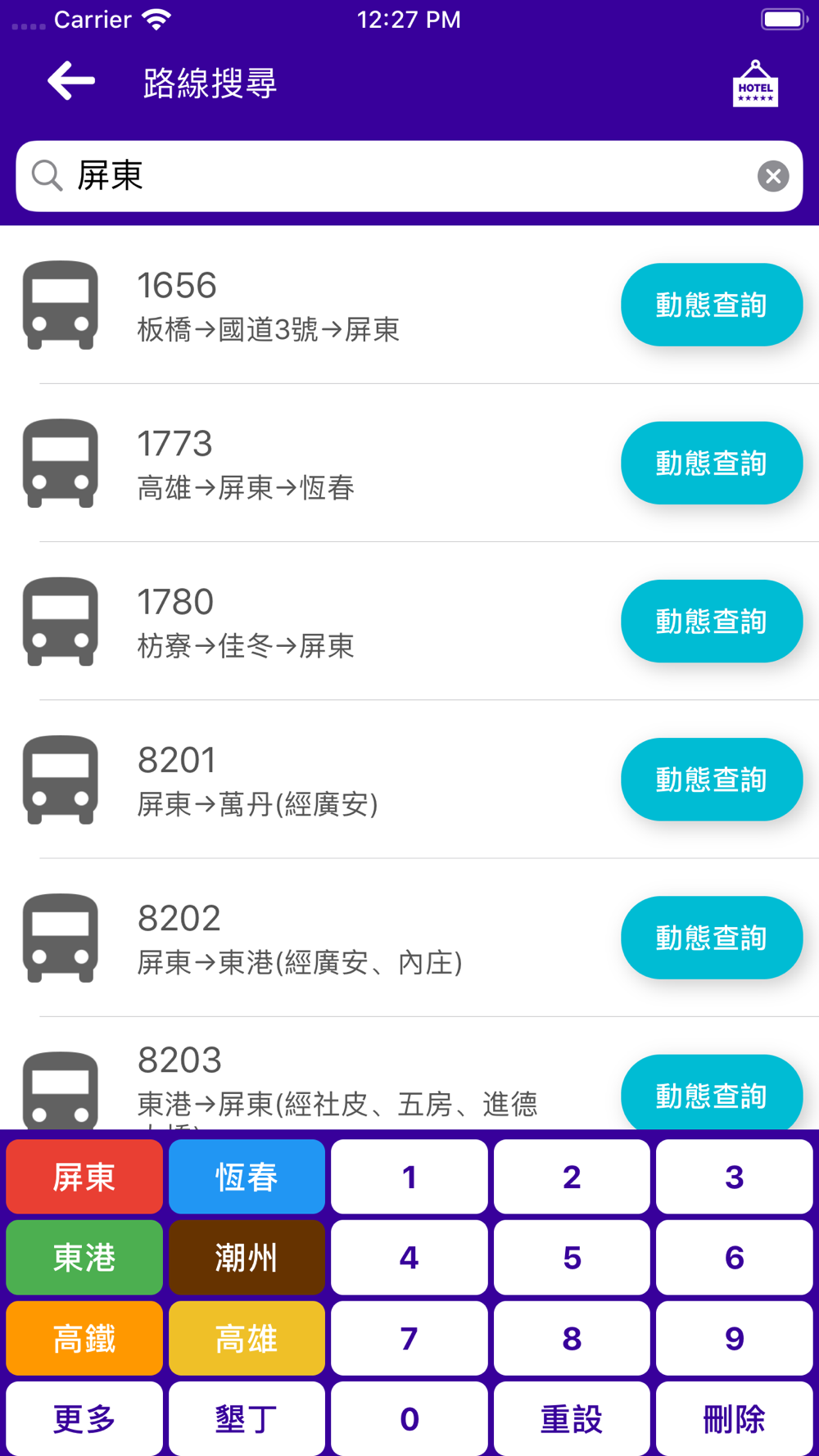Viewport: 819px width, 1456px height.
Task: Reset the search with 重設
Action: (x=572, y=1418)
